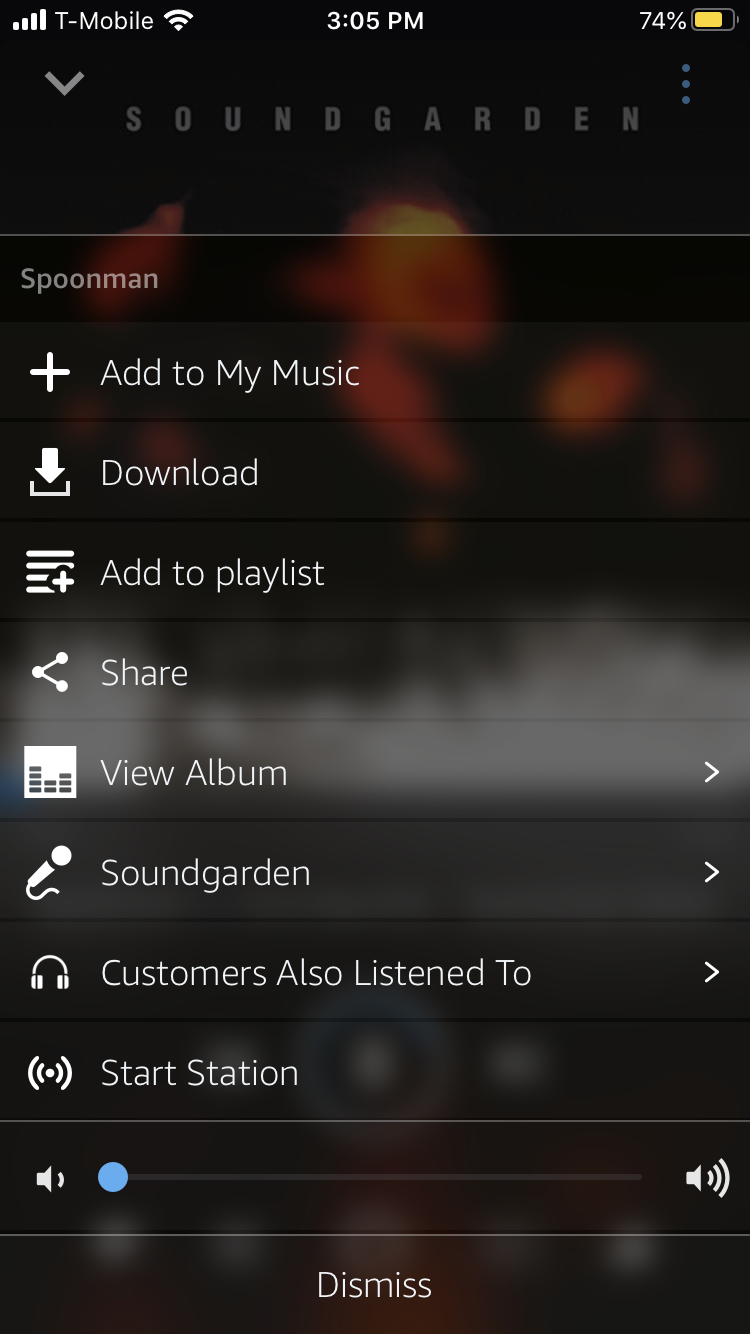The image size is (750, 1334).
Task: Open View Album
Action: point(194,773)
